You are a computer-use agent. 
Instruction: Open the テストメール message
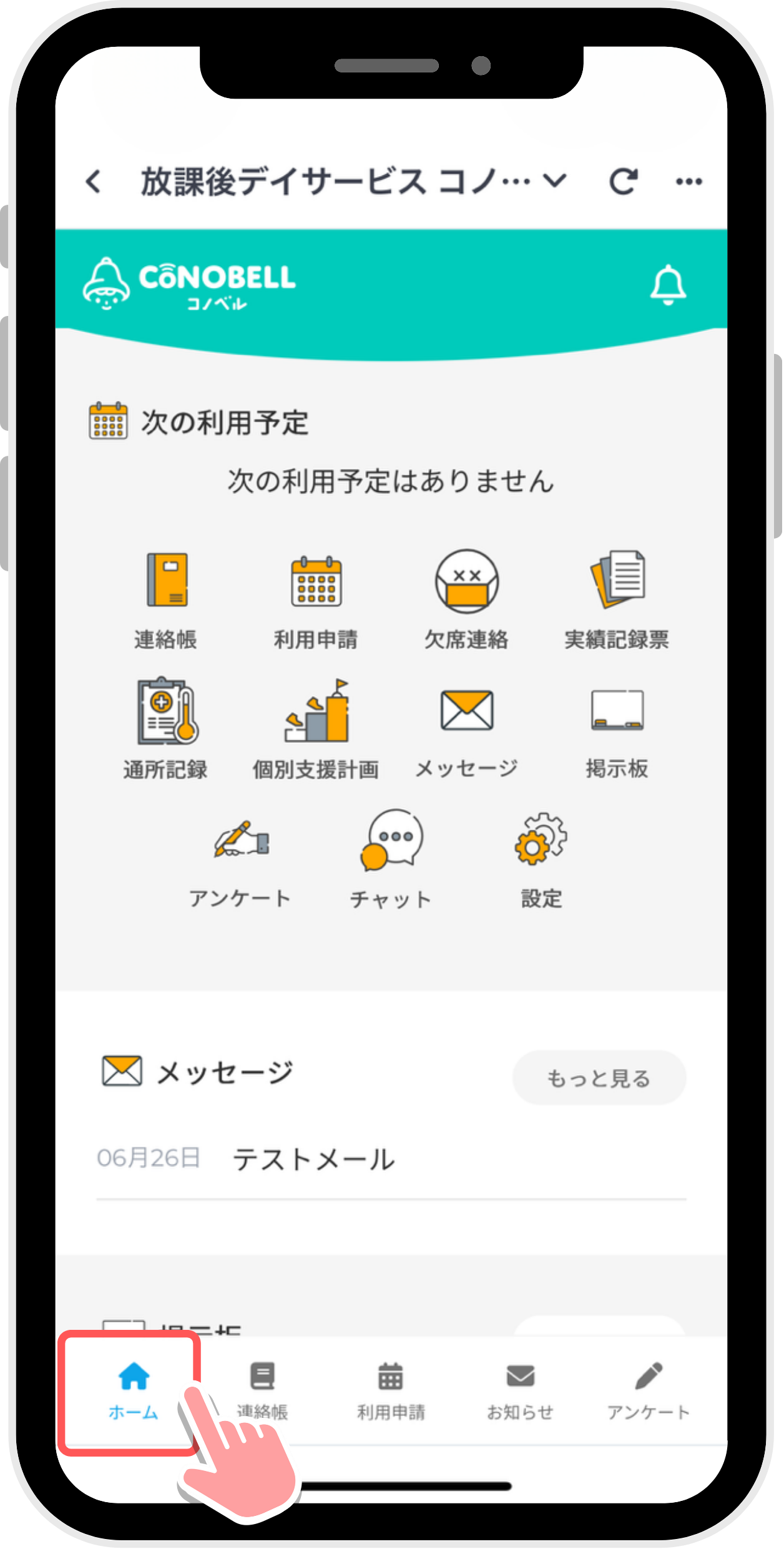[313, 1160]
